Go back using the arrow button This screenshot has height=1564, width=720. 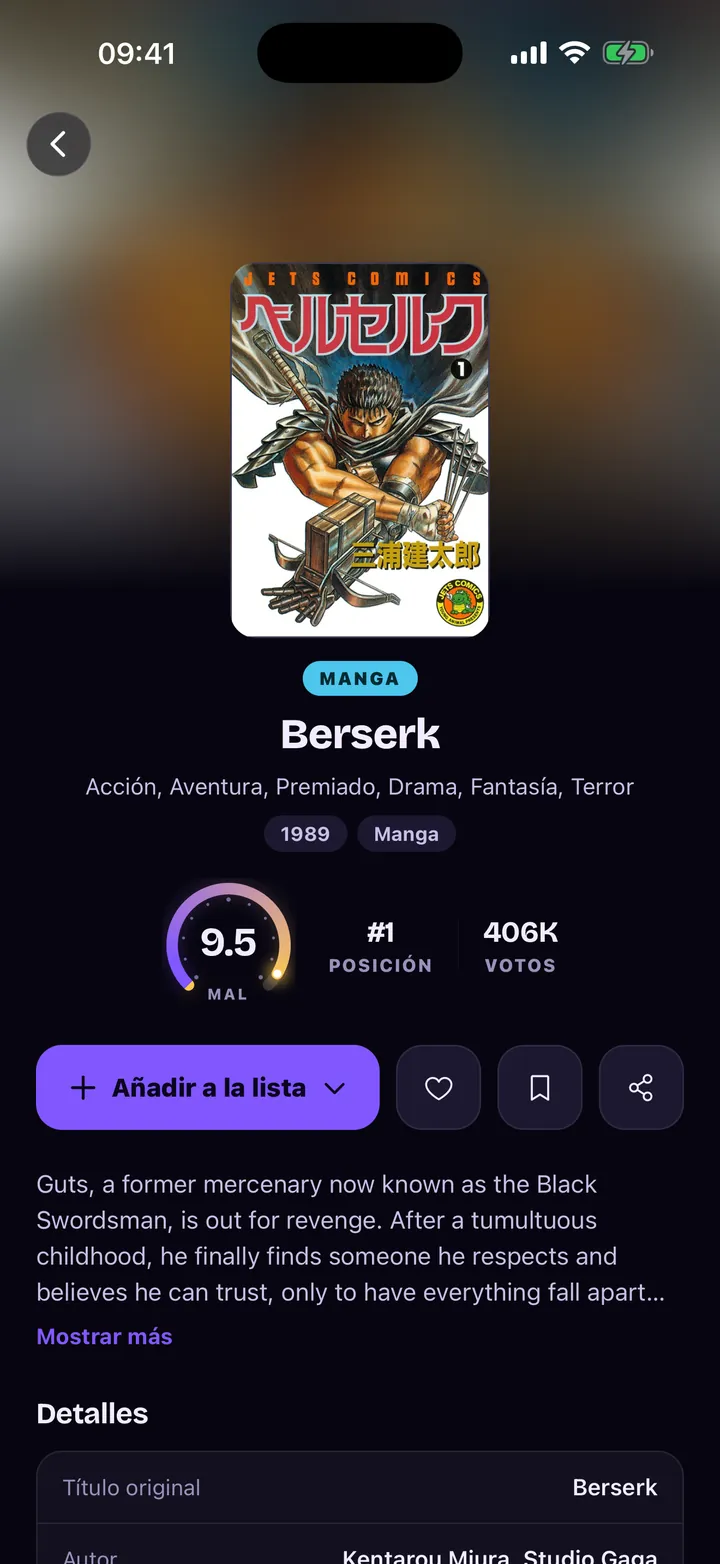pyautogui.click(x=59, y=144)
